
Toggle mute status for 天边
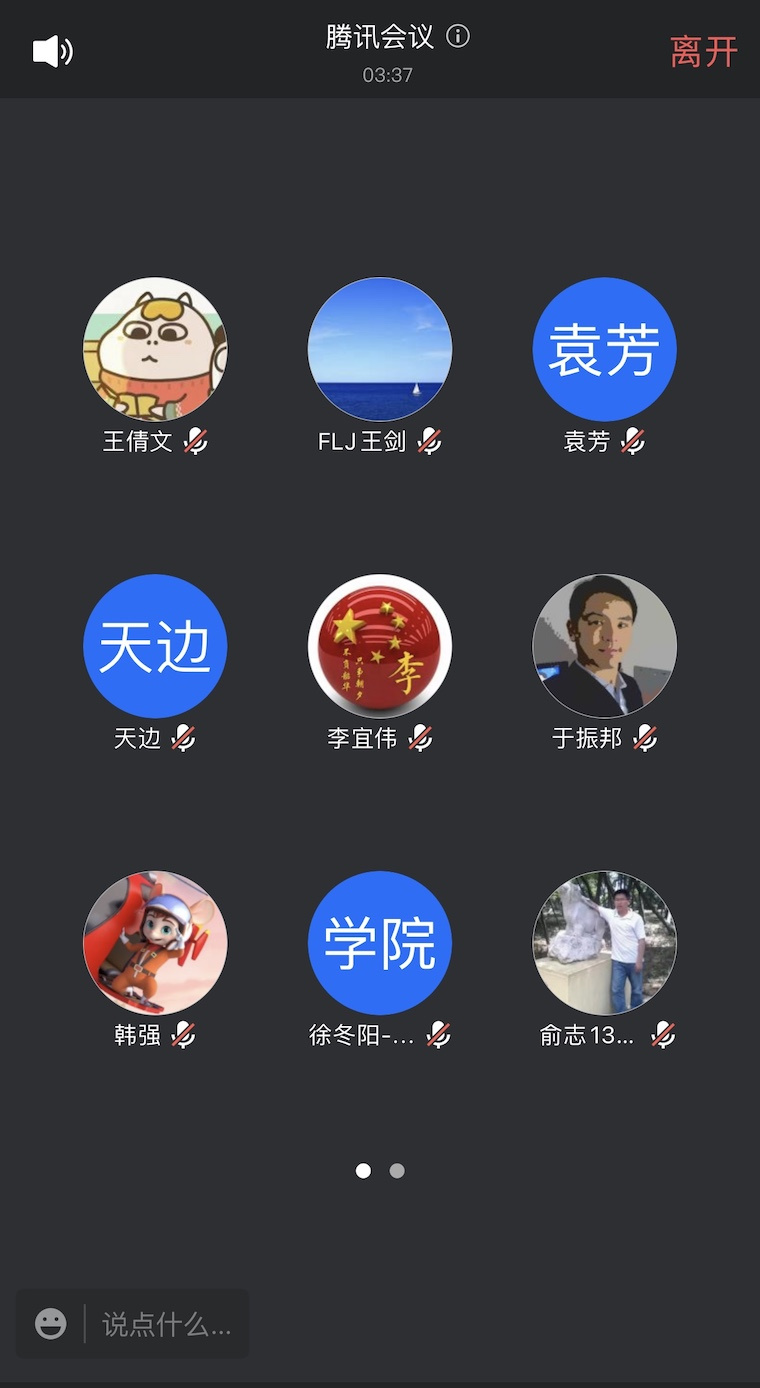click(182, 738)
